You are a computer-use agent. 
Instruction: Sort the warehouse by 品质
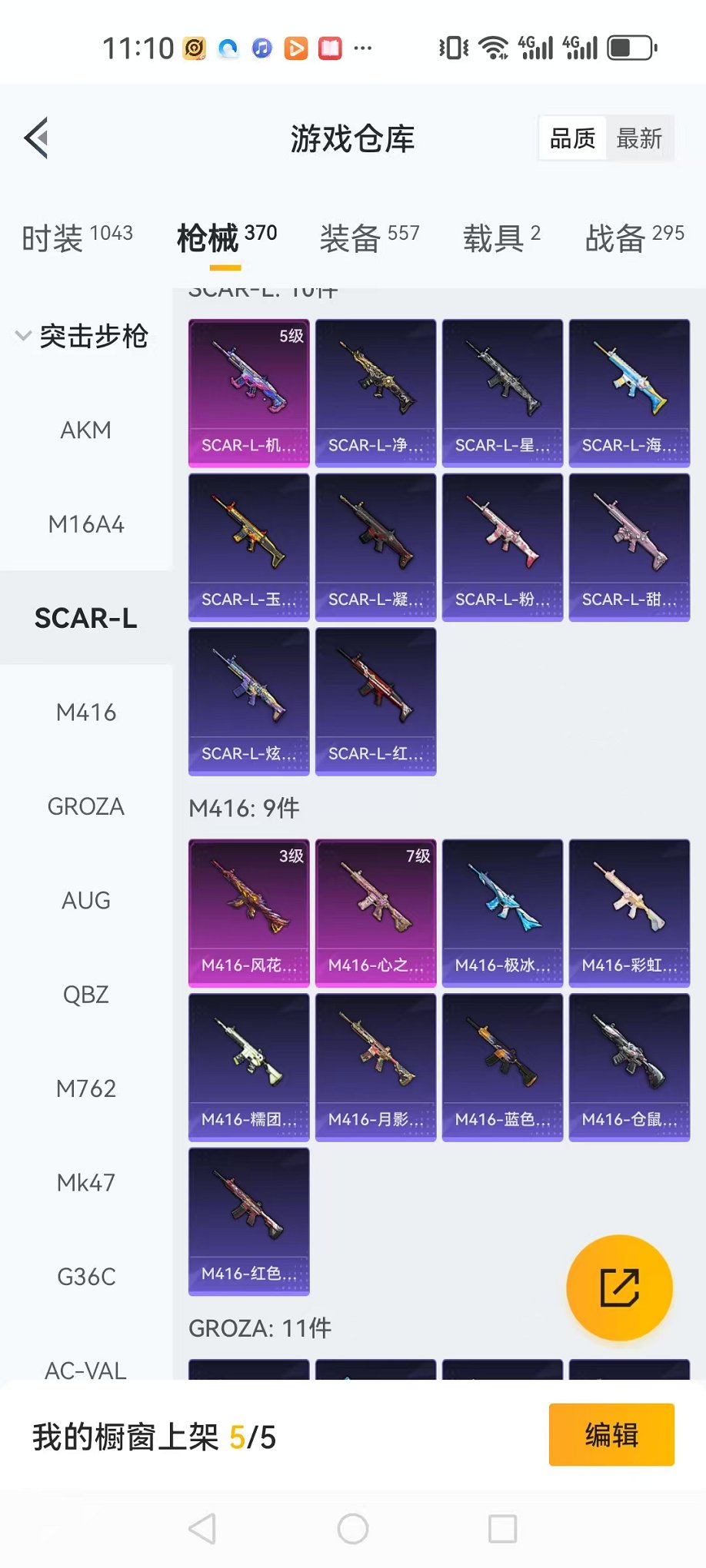[x=572, y=139]
